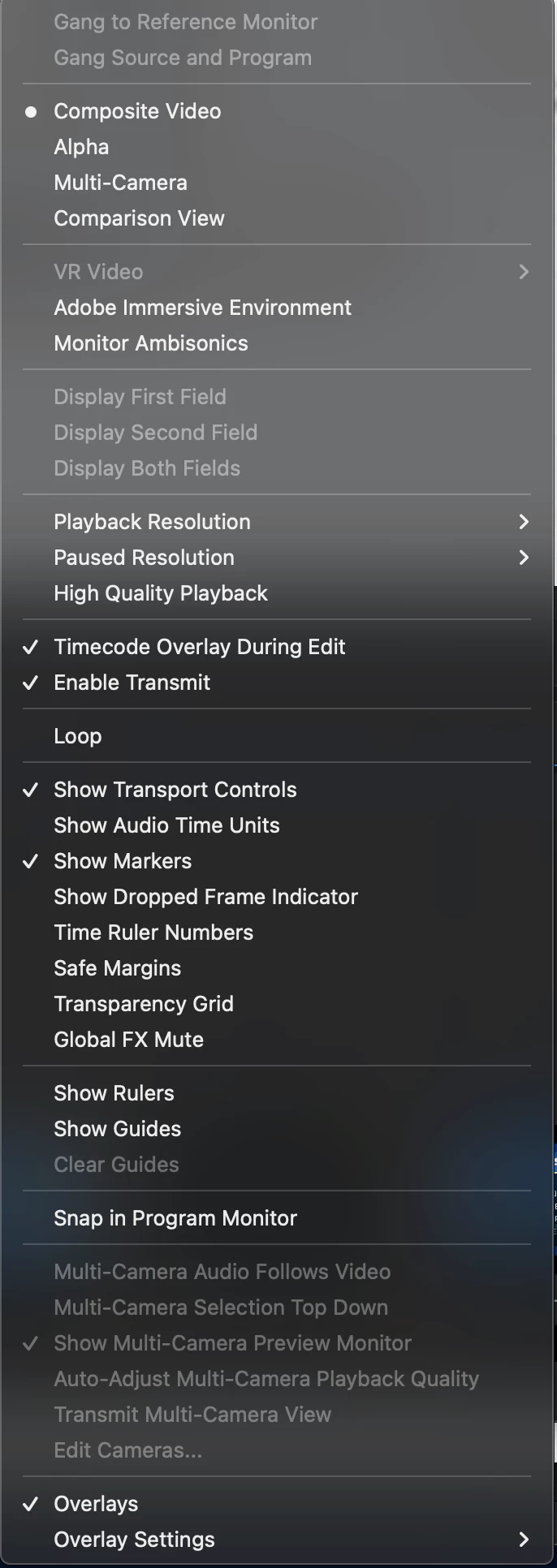This screenshot has height=1568, width=557.
Task: Enable High Quality Playback
Action: coord(161,593)
